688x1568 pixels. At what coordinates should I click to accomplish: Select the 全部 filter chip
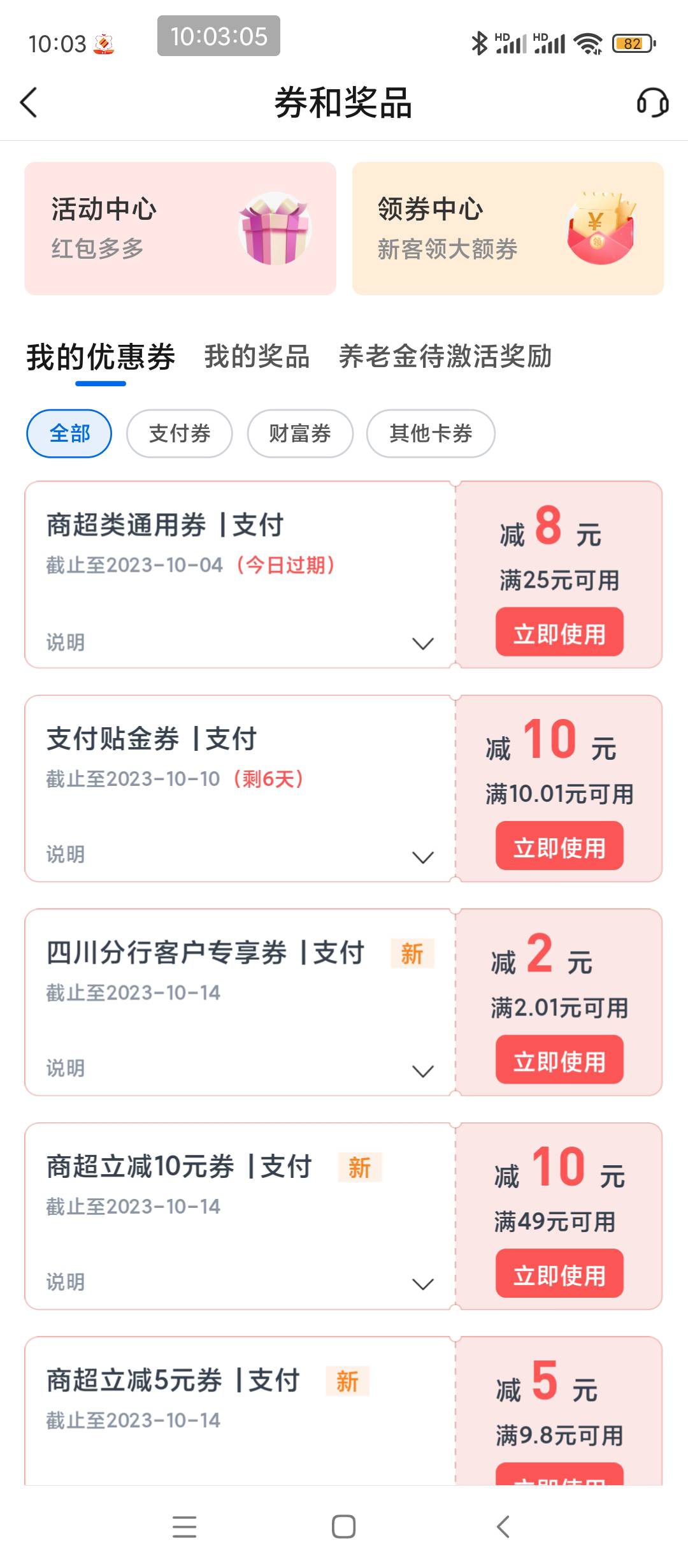(x=69, y=433)
